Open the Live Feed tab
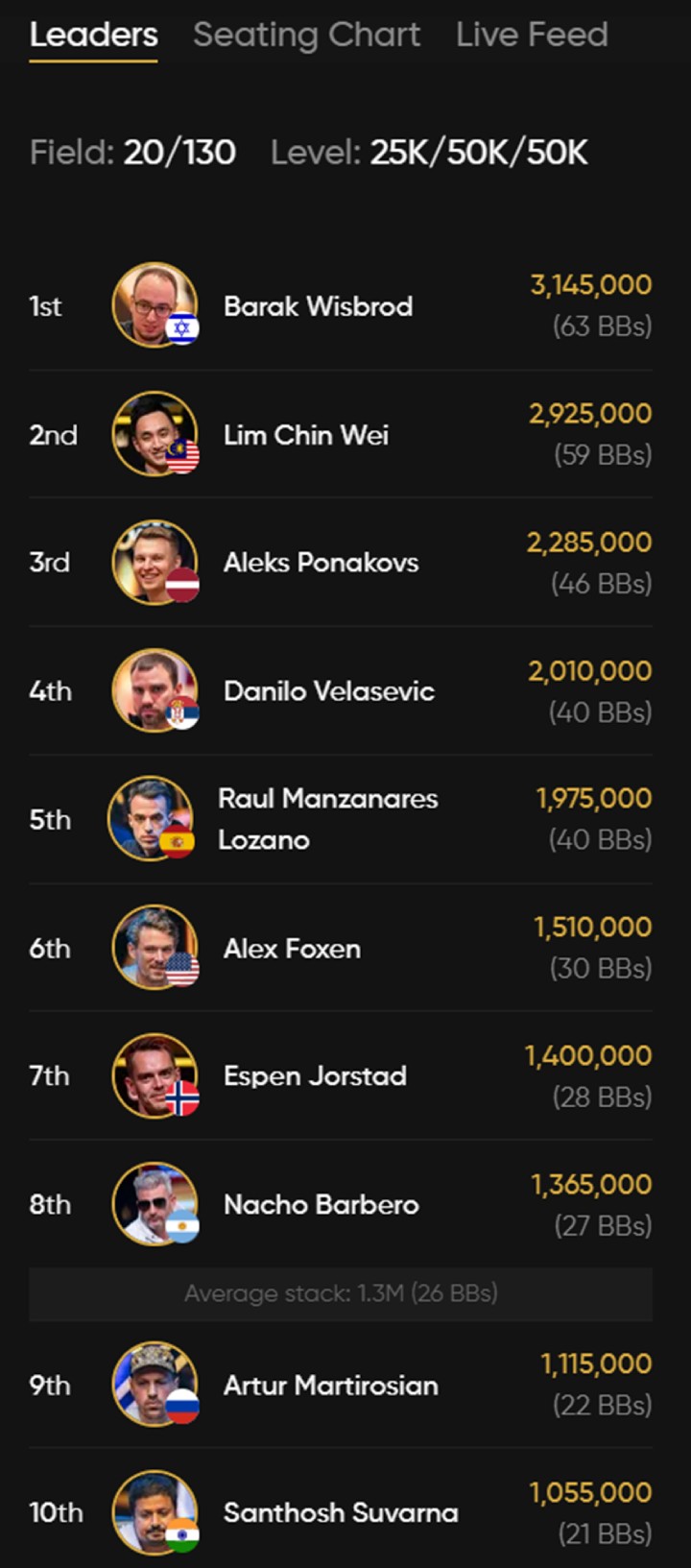Screen dimensions: 691x1568 click(x=532, y=35)
